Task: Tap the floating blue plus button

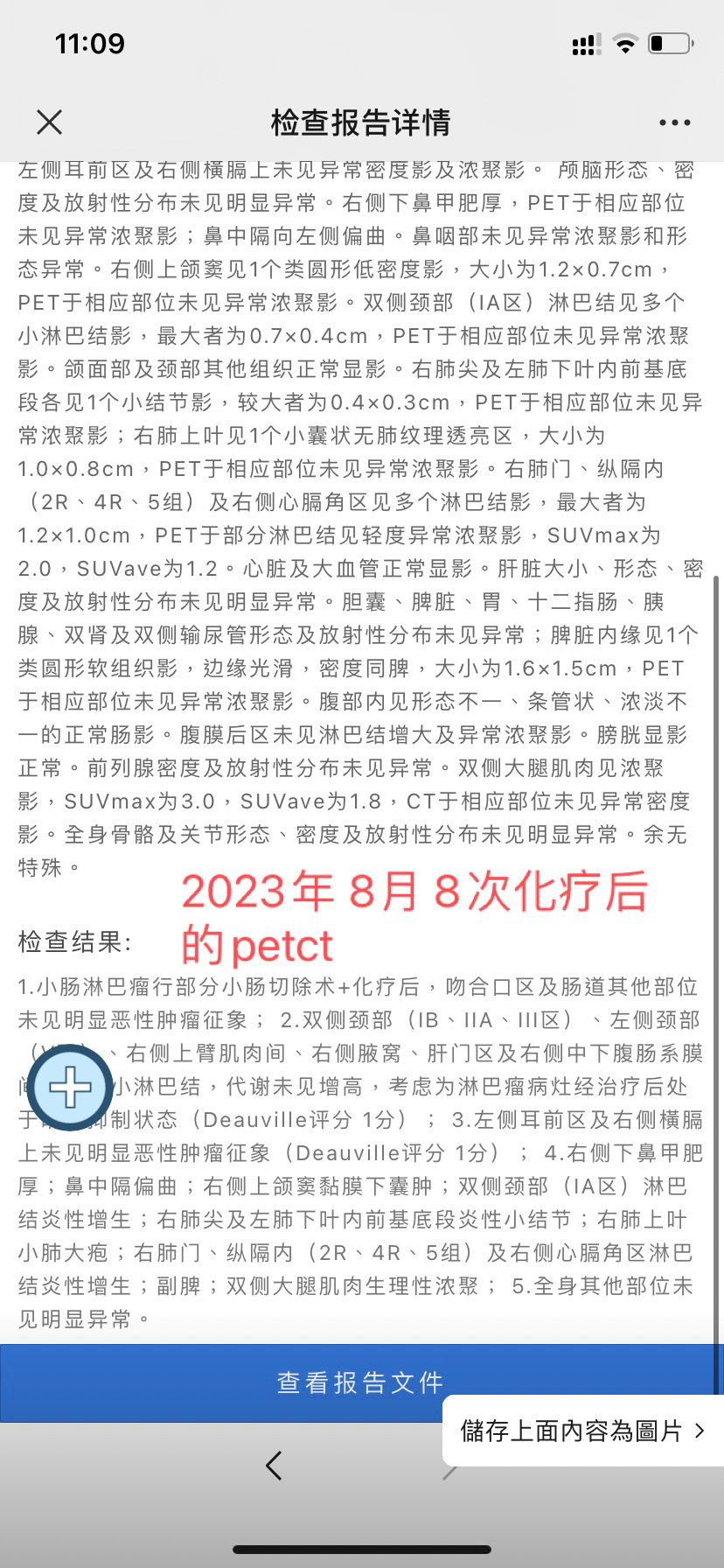Action: point(70,1088)
